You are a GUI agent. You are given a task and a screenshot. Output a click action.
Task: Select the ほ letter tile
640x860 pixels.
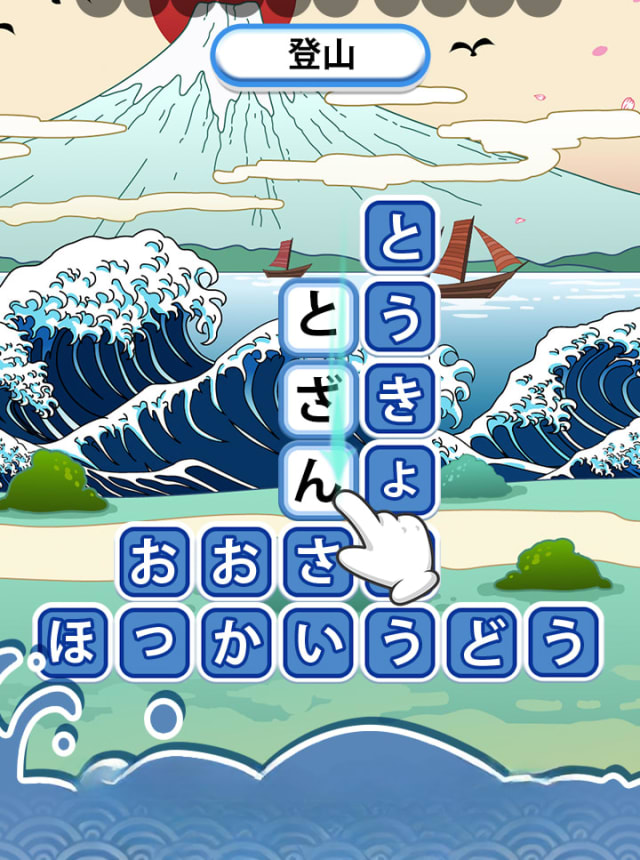tap(72, 643)
